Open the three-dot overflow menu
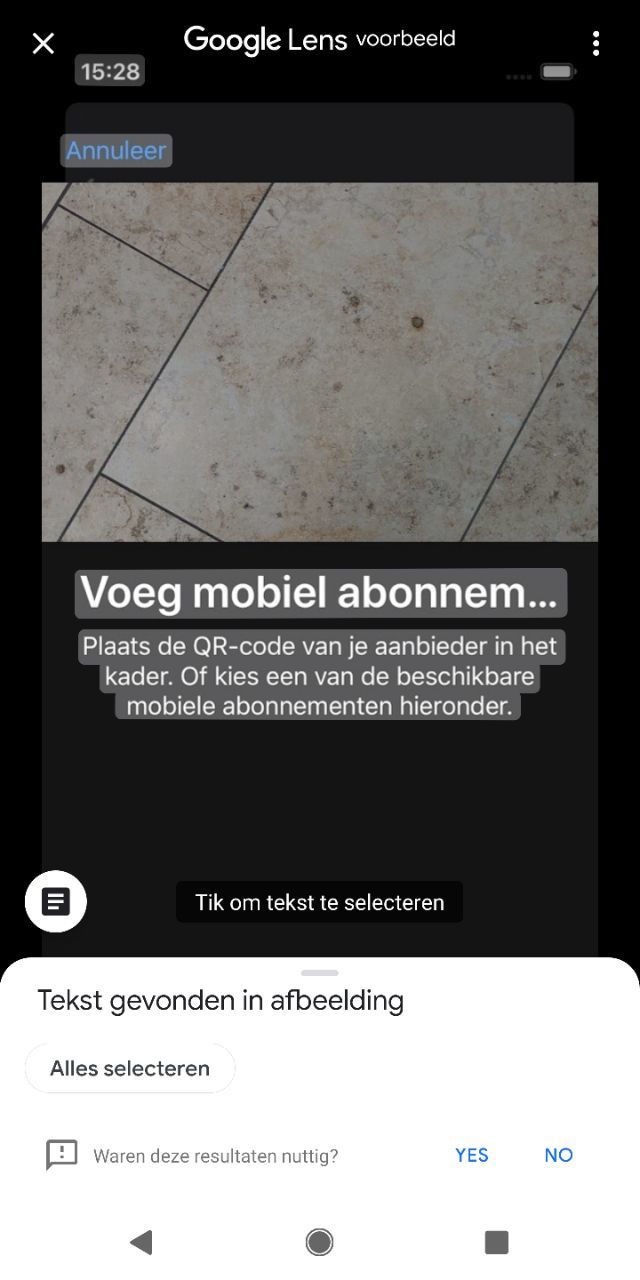640x1280 pixels. click(x=596, y=43)
